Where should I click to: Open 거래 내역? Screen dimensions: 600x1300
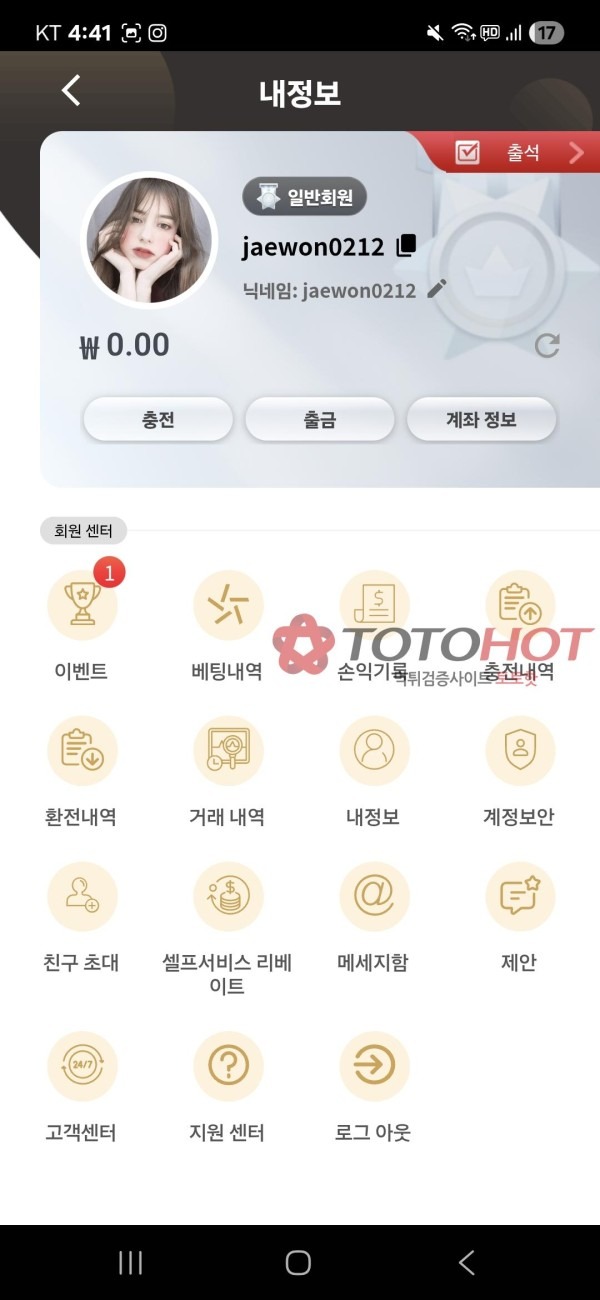228,752
